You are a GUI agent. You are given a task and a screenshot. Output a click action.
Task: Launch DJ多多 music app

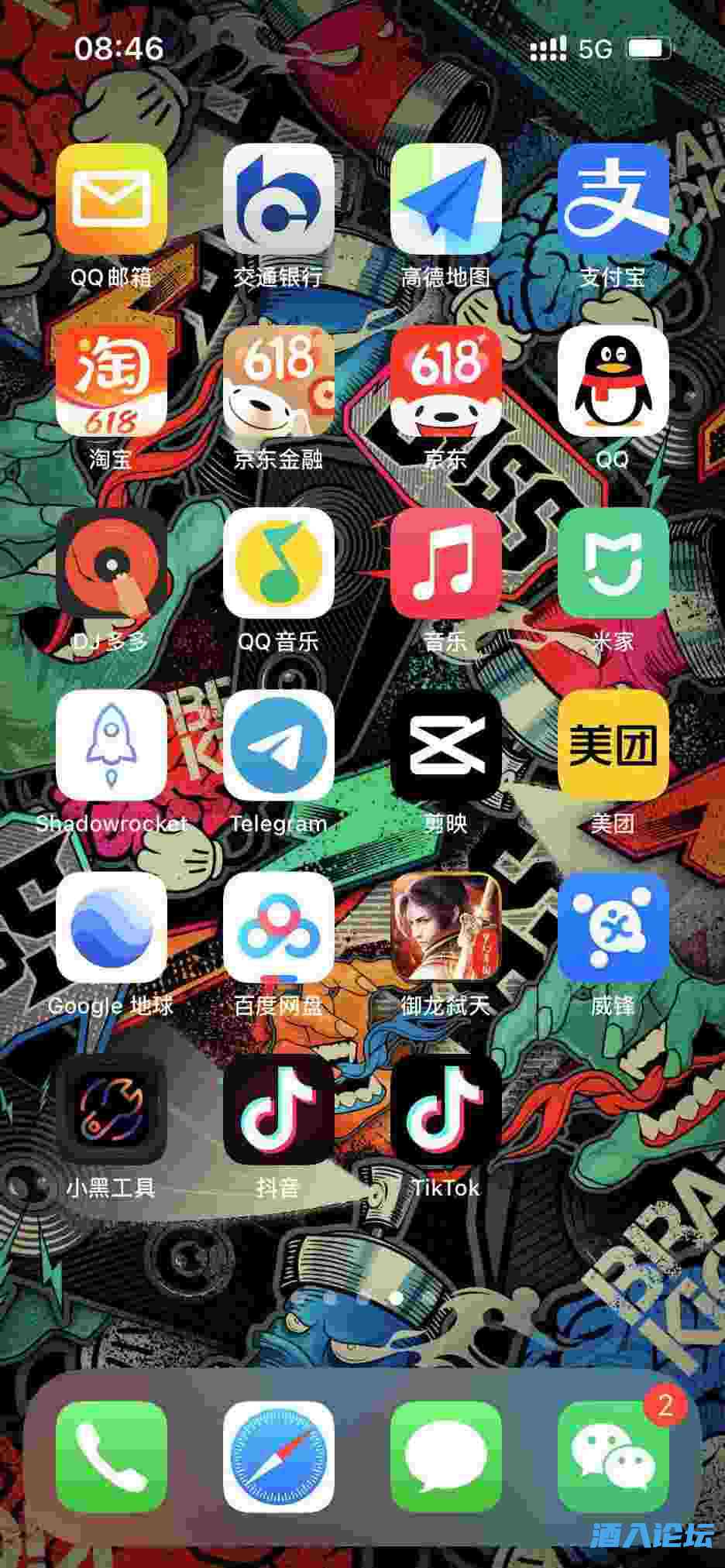(111, 563)
